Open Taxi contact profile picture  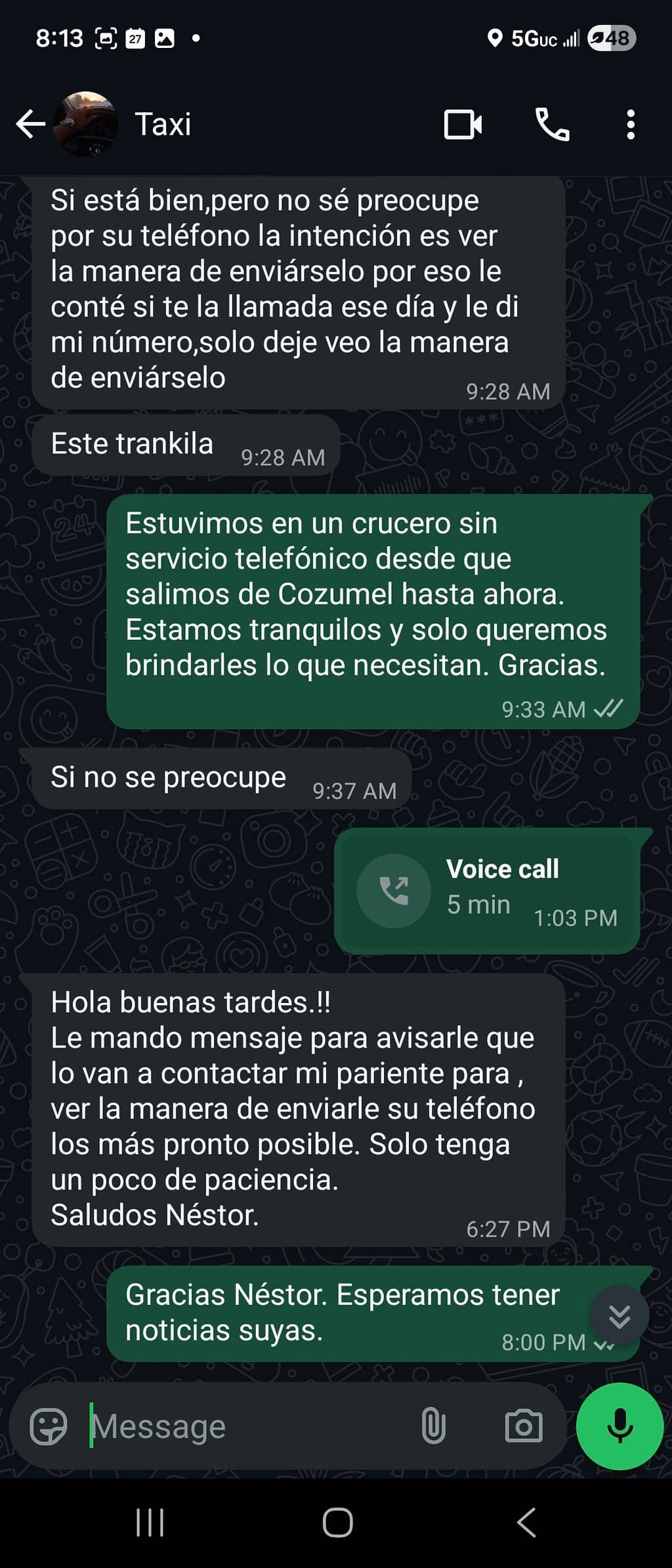pyautogui.click(x=85, y=123)
